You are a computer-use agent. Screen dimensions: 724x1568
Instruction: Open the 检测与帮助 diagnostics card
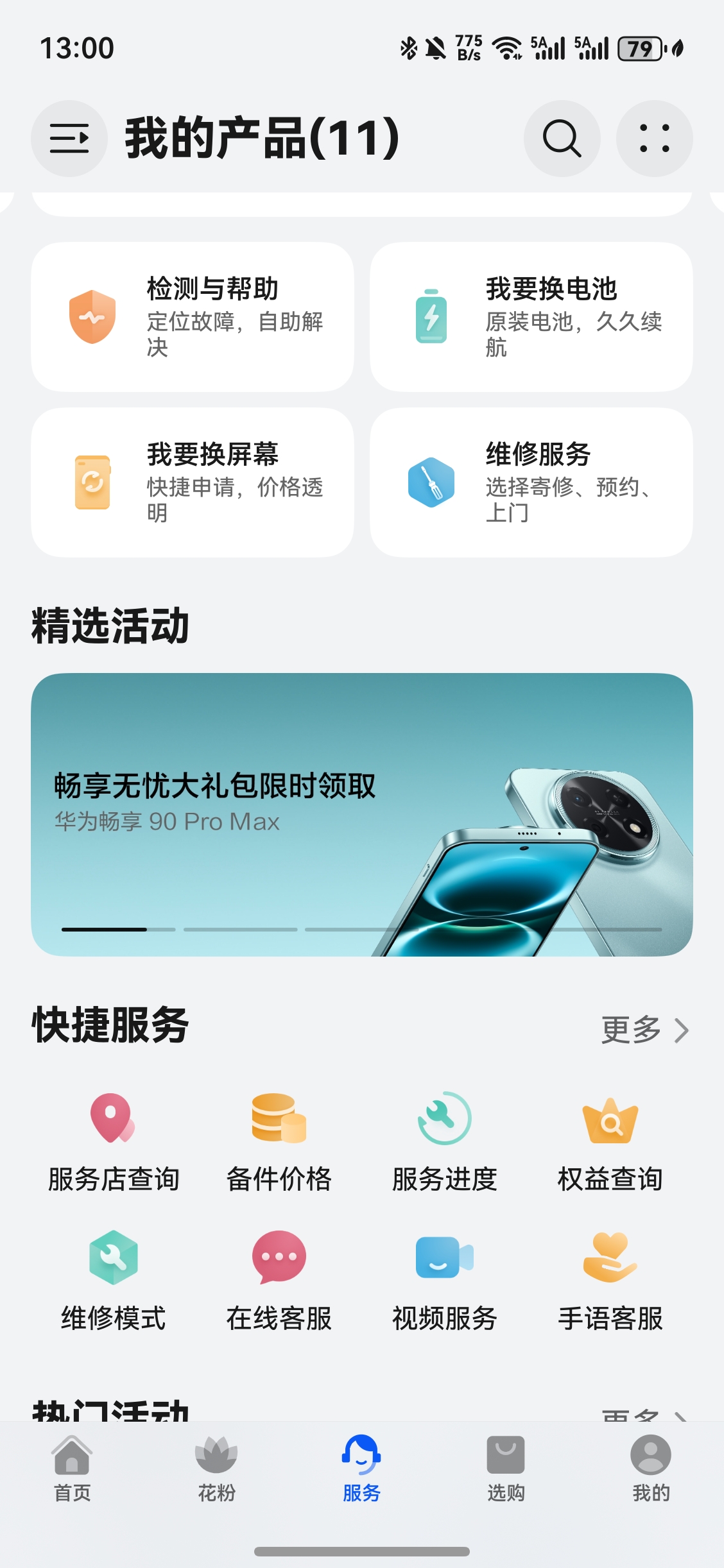193,315
